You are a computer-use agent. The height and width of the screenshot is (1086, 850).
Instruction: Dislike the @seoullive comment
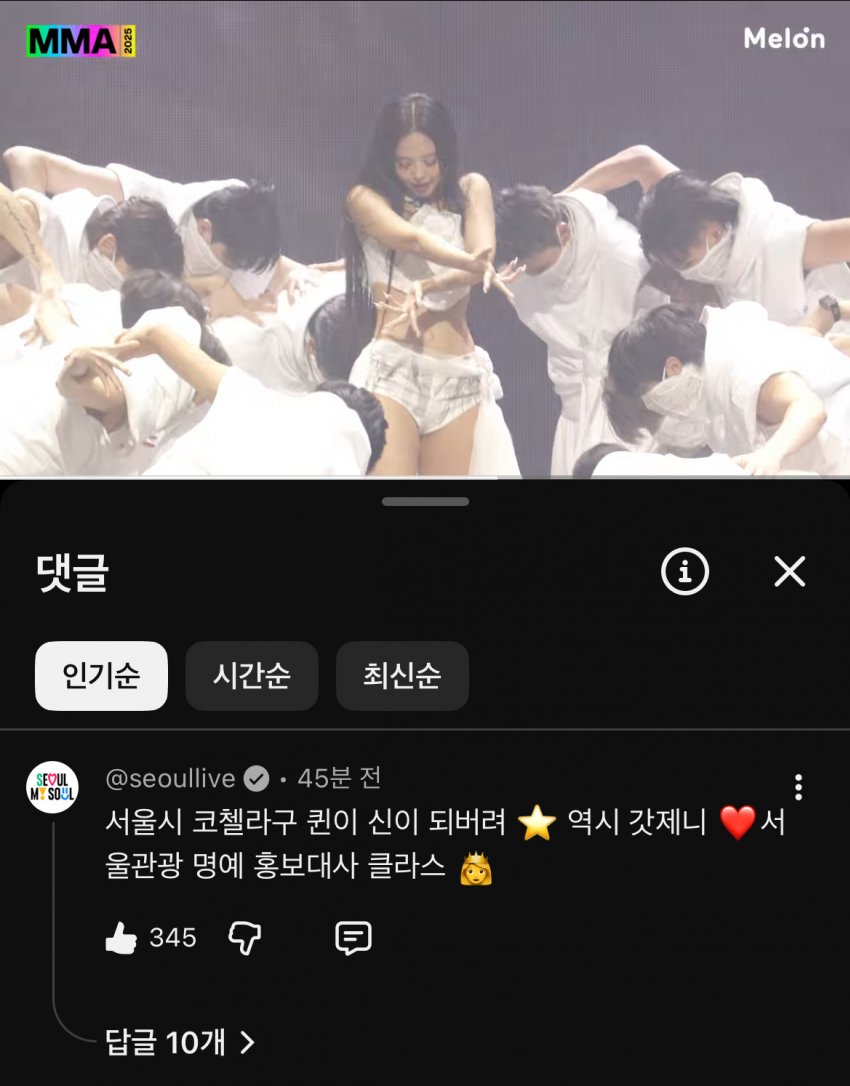coord(245,938)
